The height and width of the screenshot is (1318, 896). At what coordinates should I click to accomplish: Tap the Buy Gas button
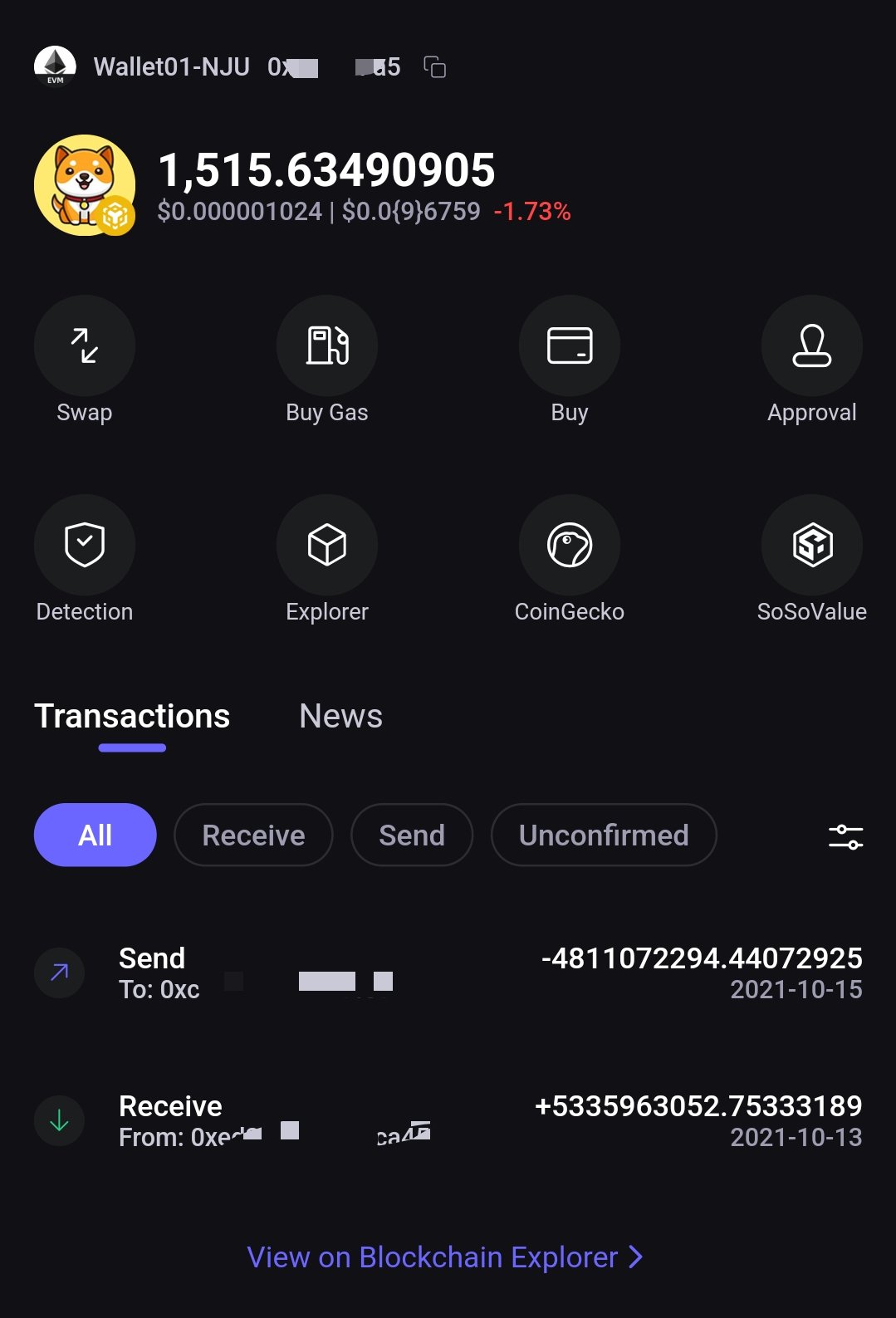tap(326, 345)
